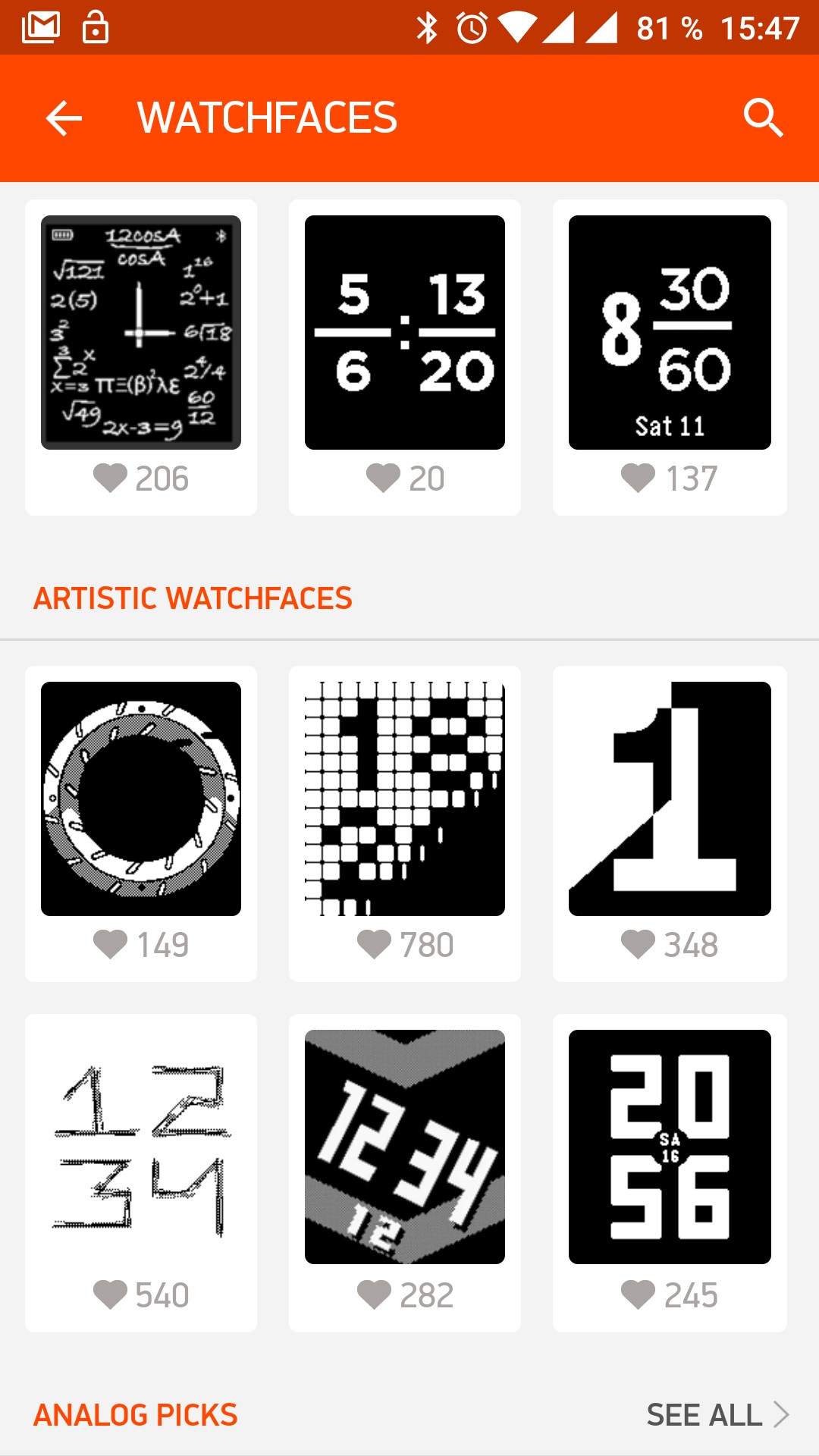Select the sketched 12 34 watchface with 540 likes
This screenshot has width=819, height=1456.
[141, 1148]
